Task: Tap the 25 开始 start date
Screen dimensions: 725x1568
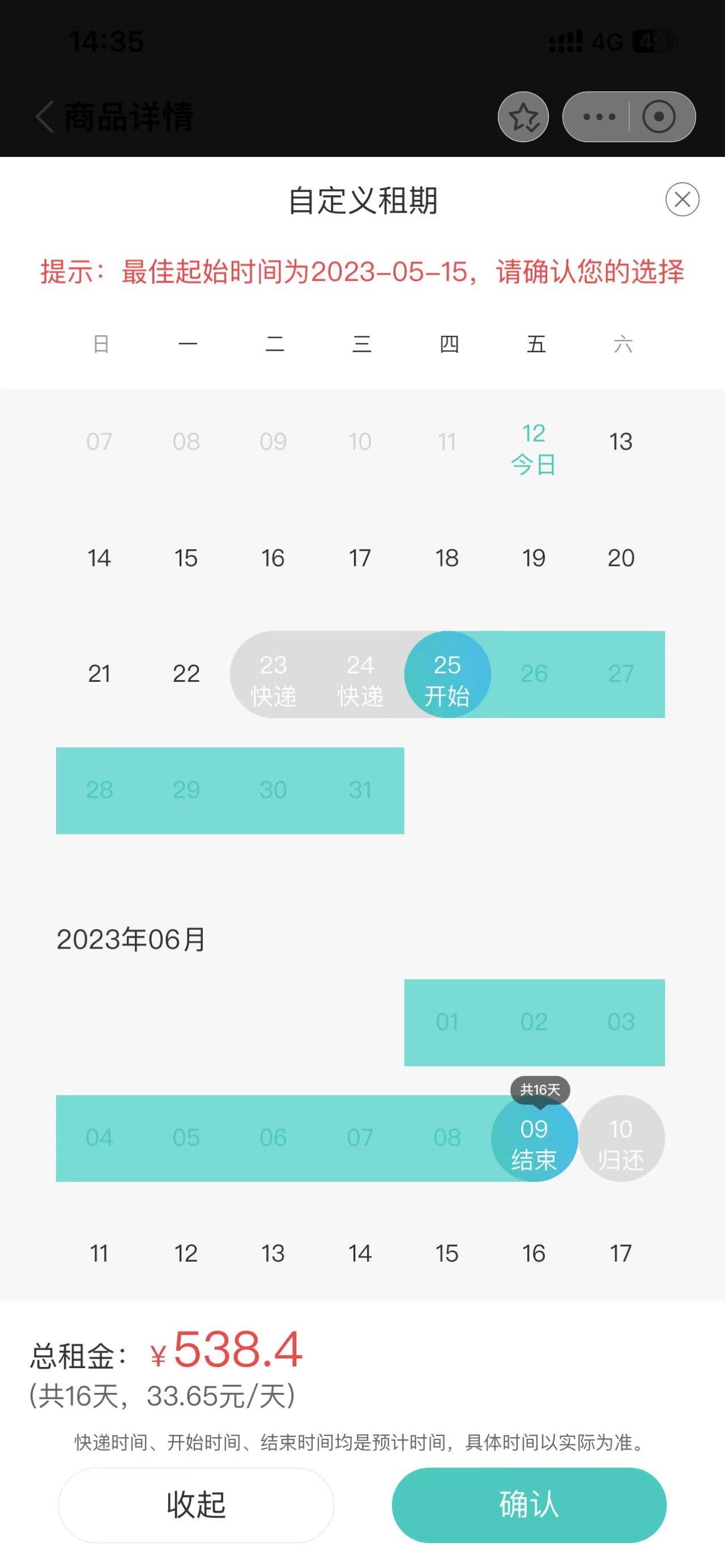Action: point(447,674)
